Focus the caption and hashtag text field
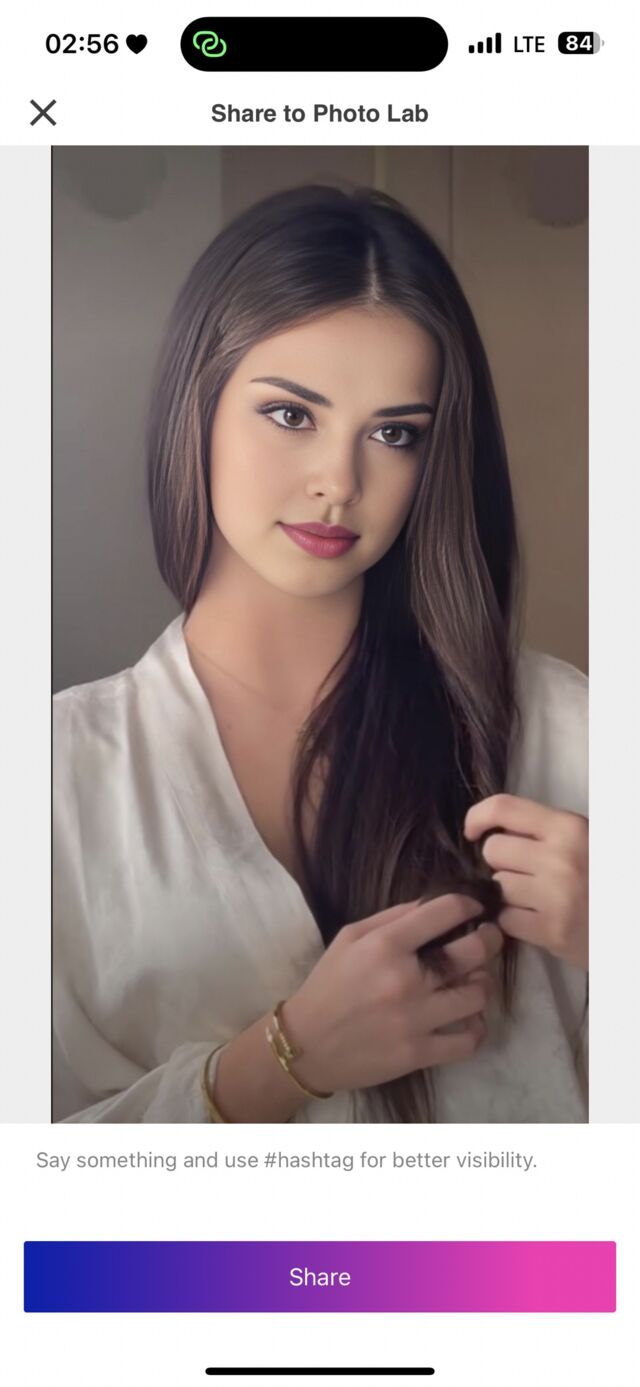640x1387 pixels. [287, 1161]
